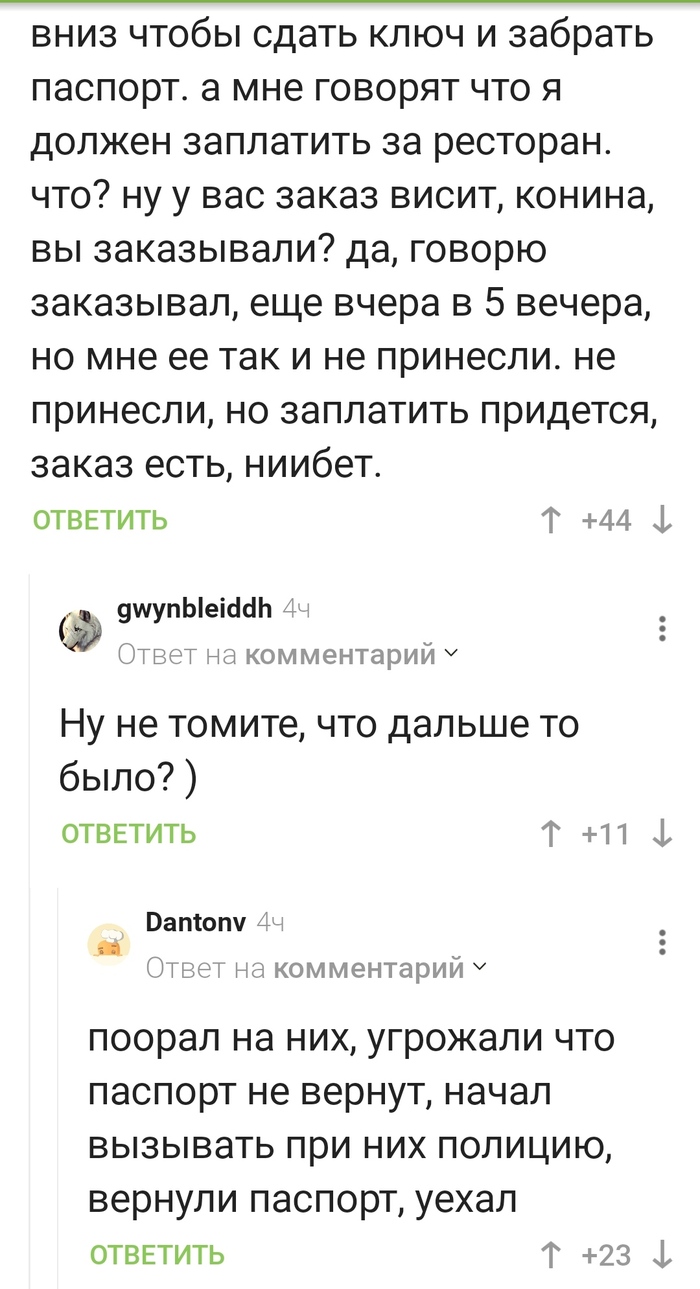This screenshot has height=1289, width=700.
Task: Downvote the comment rated +44
Action: (661, 521)
